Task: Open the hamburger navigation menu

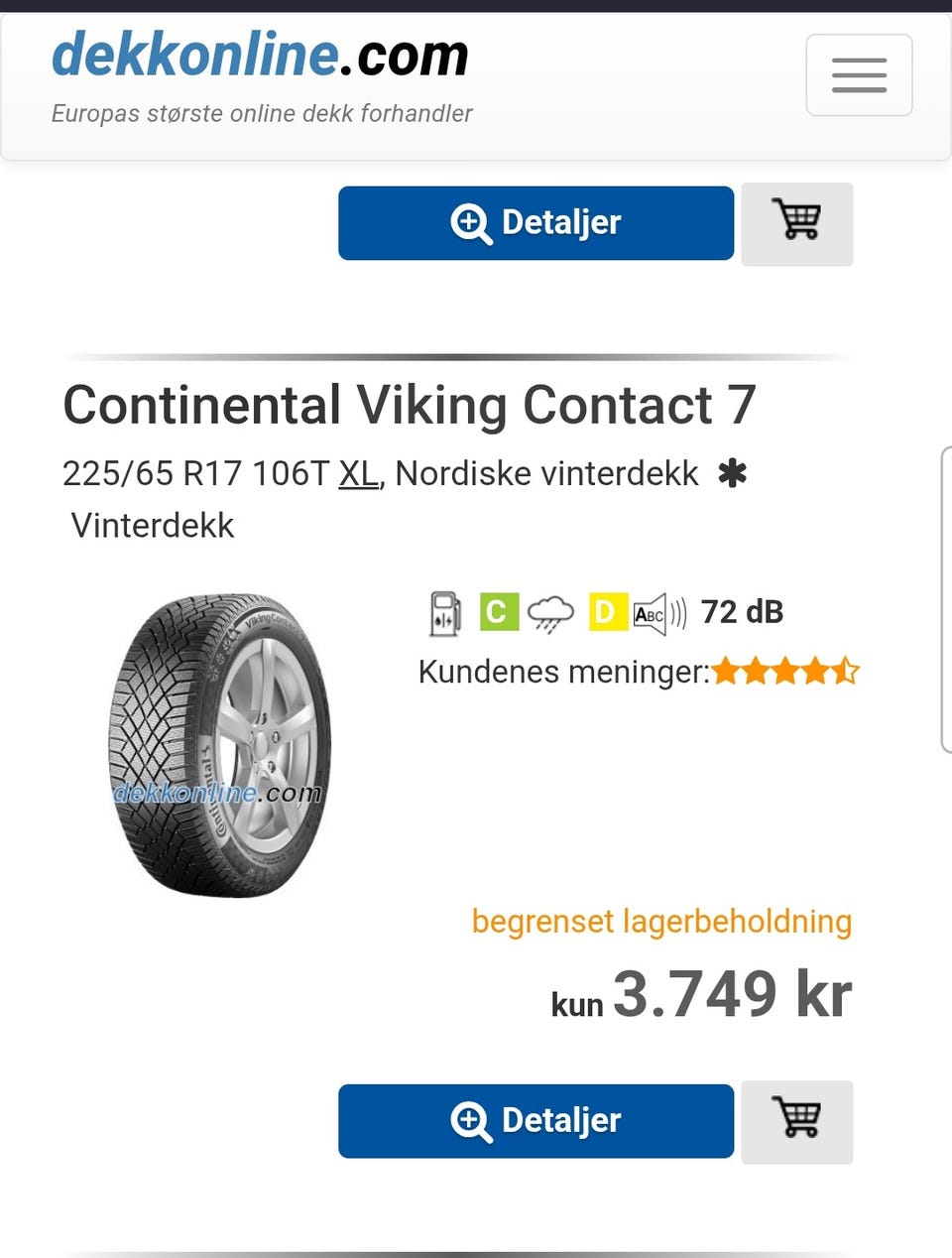Action: click(859, 75)
